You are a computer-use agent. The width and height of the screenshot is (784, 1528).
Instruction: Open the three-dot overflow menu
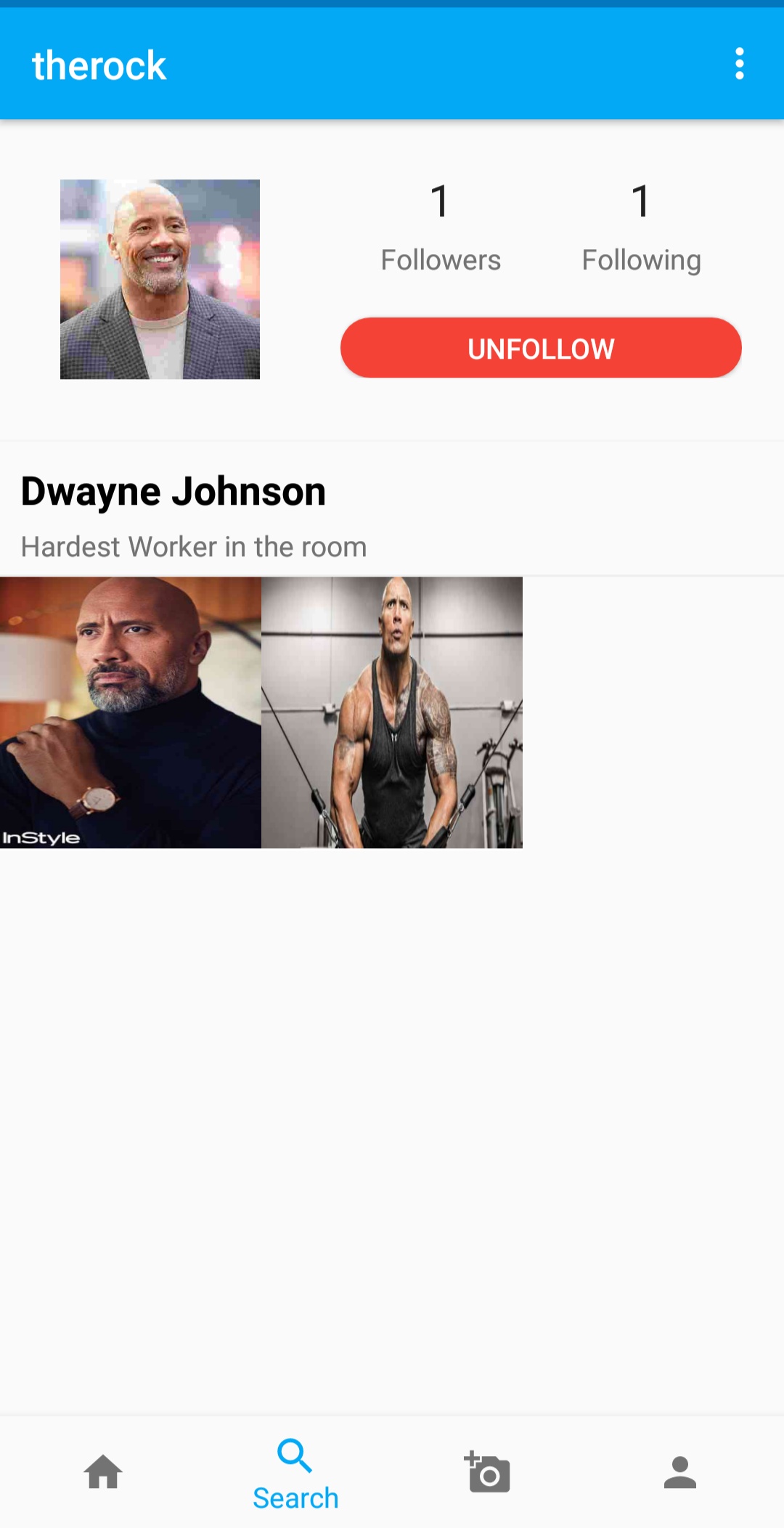pos(739,64)
